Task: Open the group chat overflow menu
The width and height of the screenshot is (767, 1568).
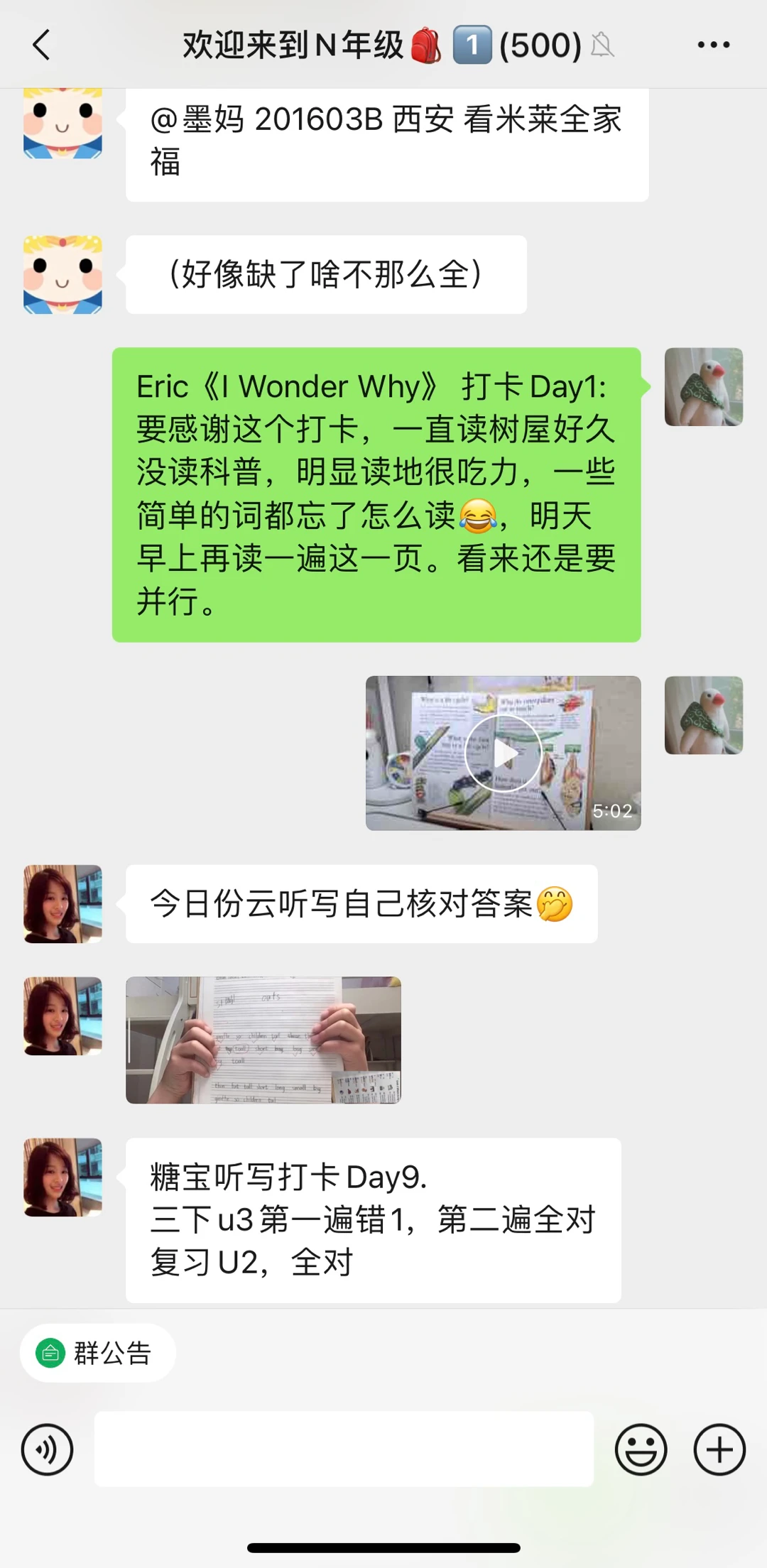Action: (713, 45)
